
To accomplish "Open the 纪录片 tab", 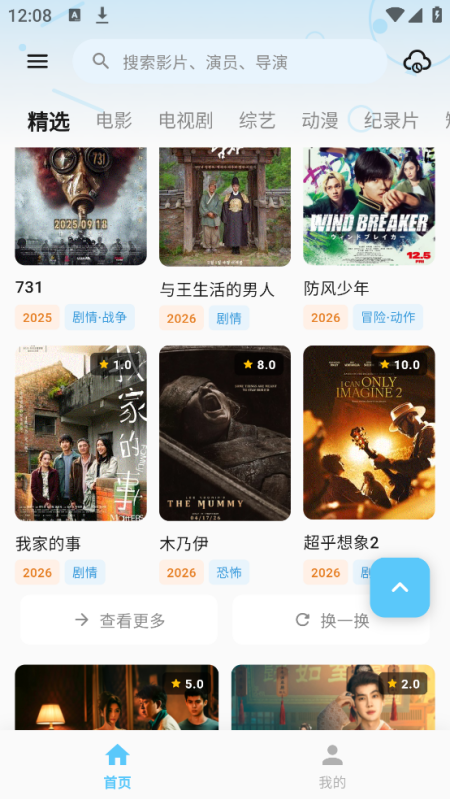I will [391, 121].
